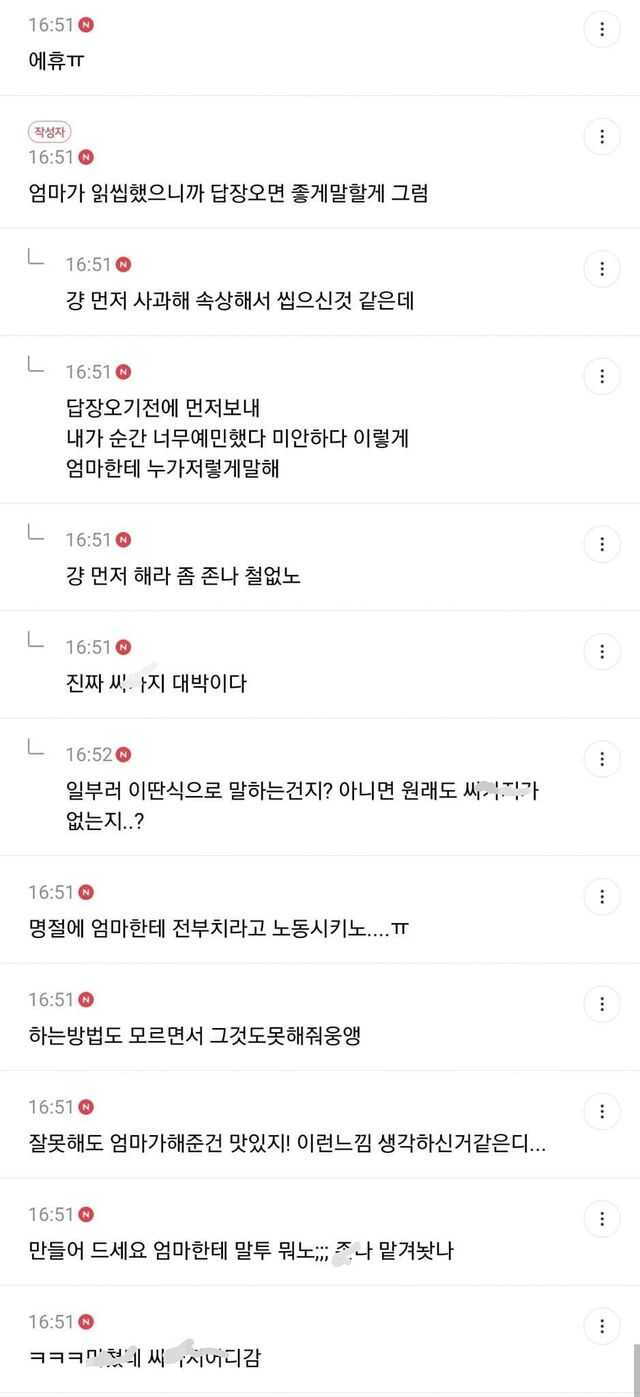Open options for the comment '만들어 드세요 엄마한테 말투'
This screenshot has width=640, height=1397.
602,1218
